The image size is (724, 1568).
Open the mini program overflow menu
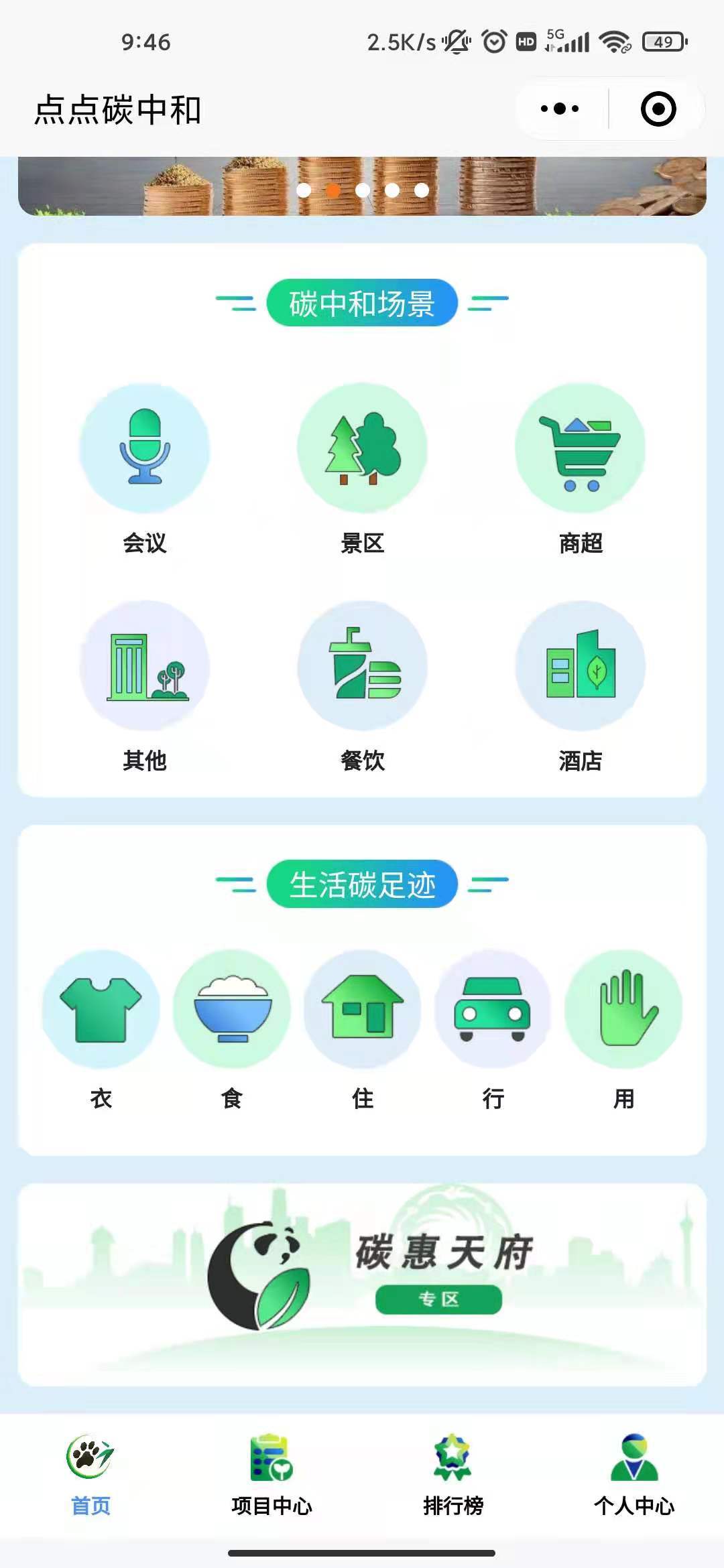pyautogui.click(x=560, y=109)
